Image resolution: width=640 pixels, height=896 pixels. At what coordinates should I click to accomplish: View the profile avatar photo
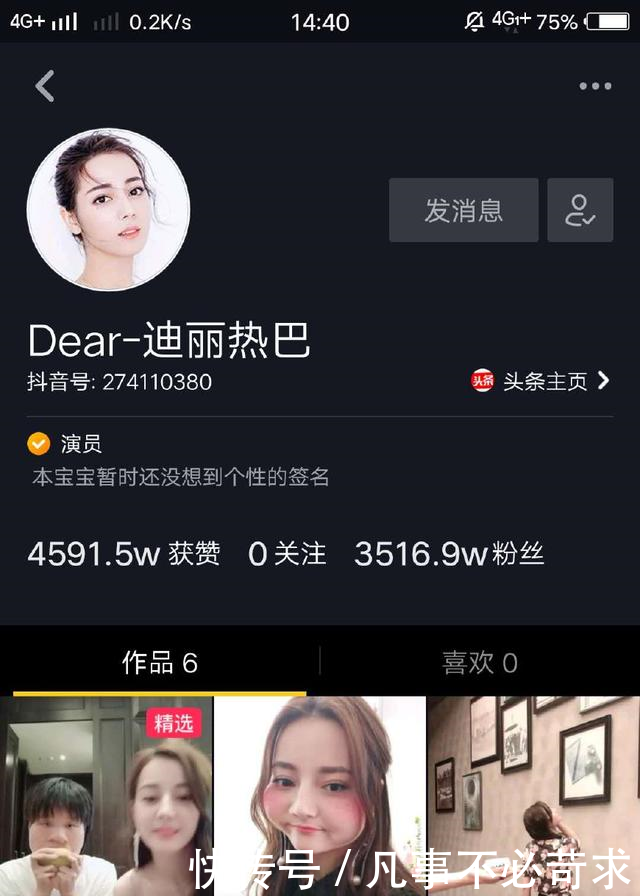click(108, 208)
